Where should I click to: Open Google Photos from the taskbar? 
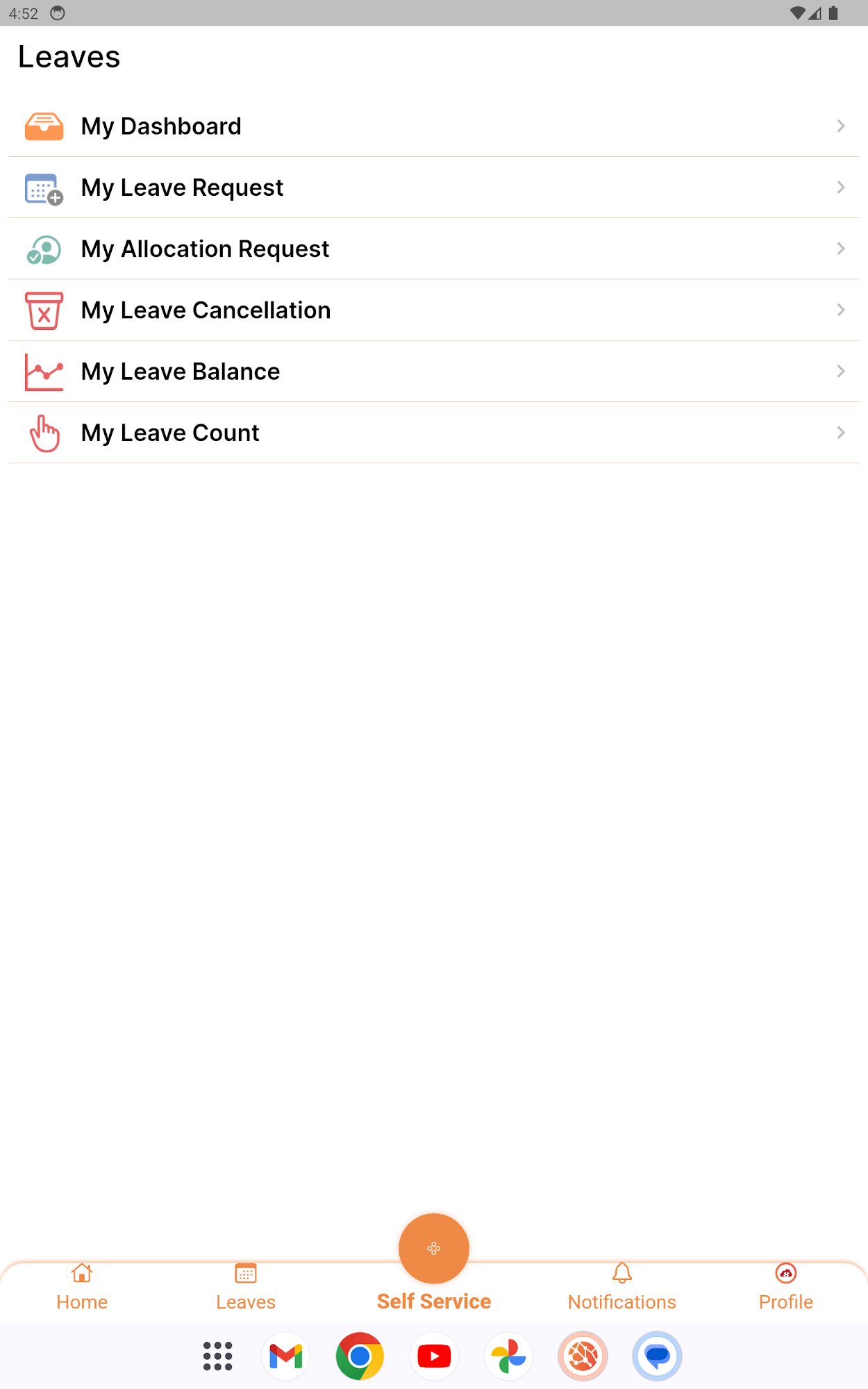click(508, 1356)
